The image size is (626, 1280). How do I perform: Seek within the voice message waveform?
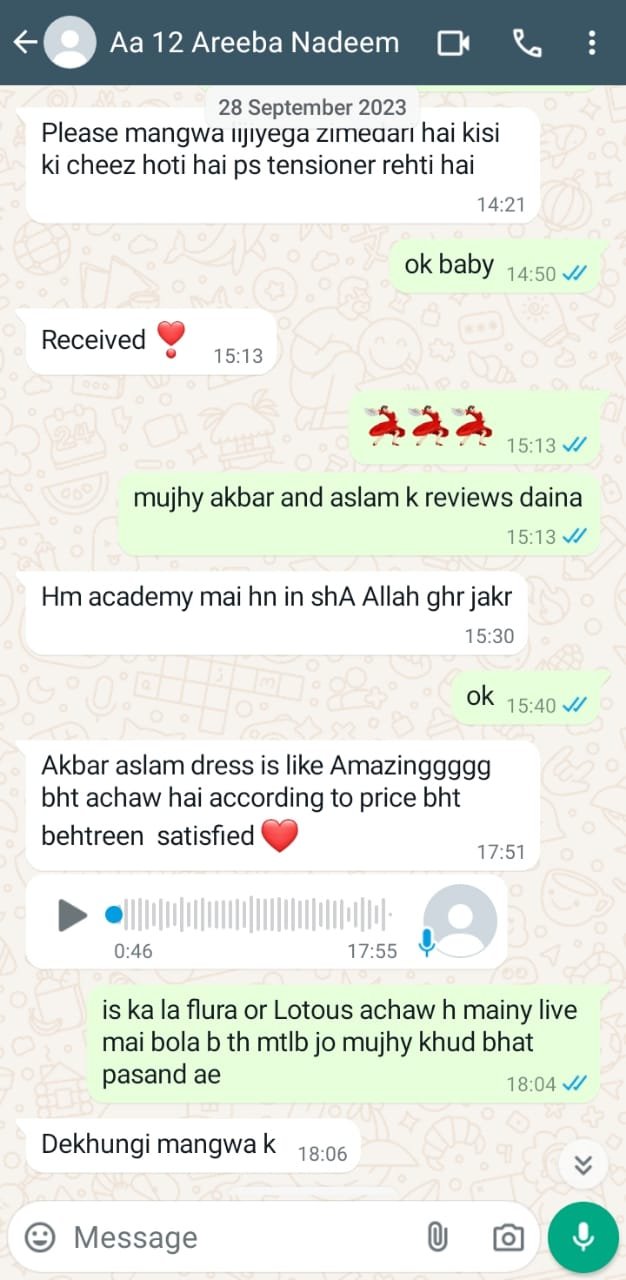pos(260,914)
